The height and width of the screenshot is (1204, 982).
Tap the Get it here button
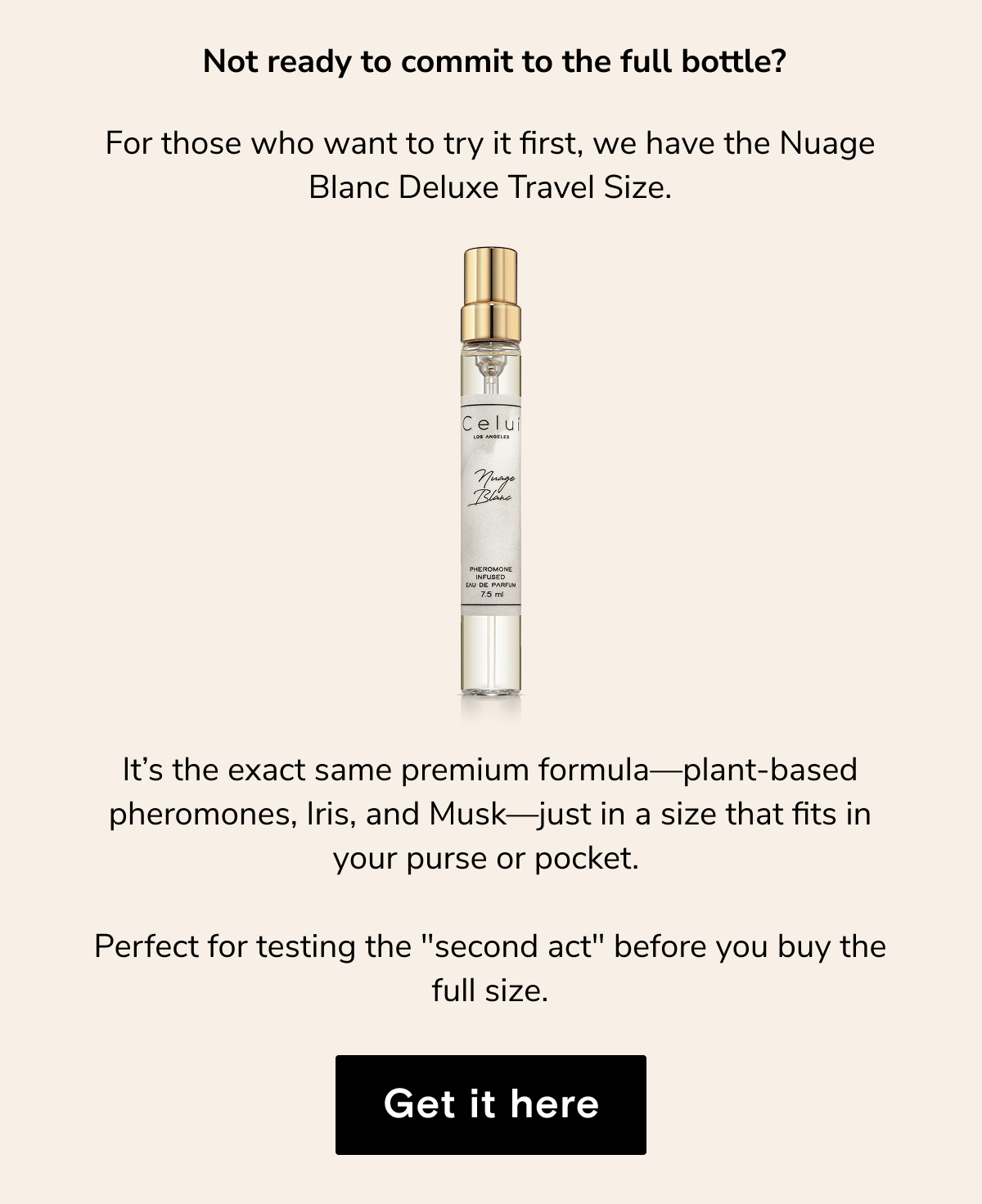[x=491, y=1104]
